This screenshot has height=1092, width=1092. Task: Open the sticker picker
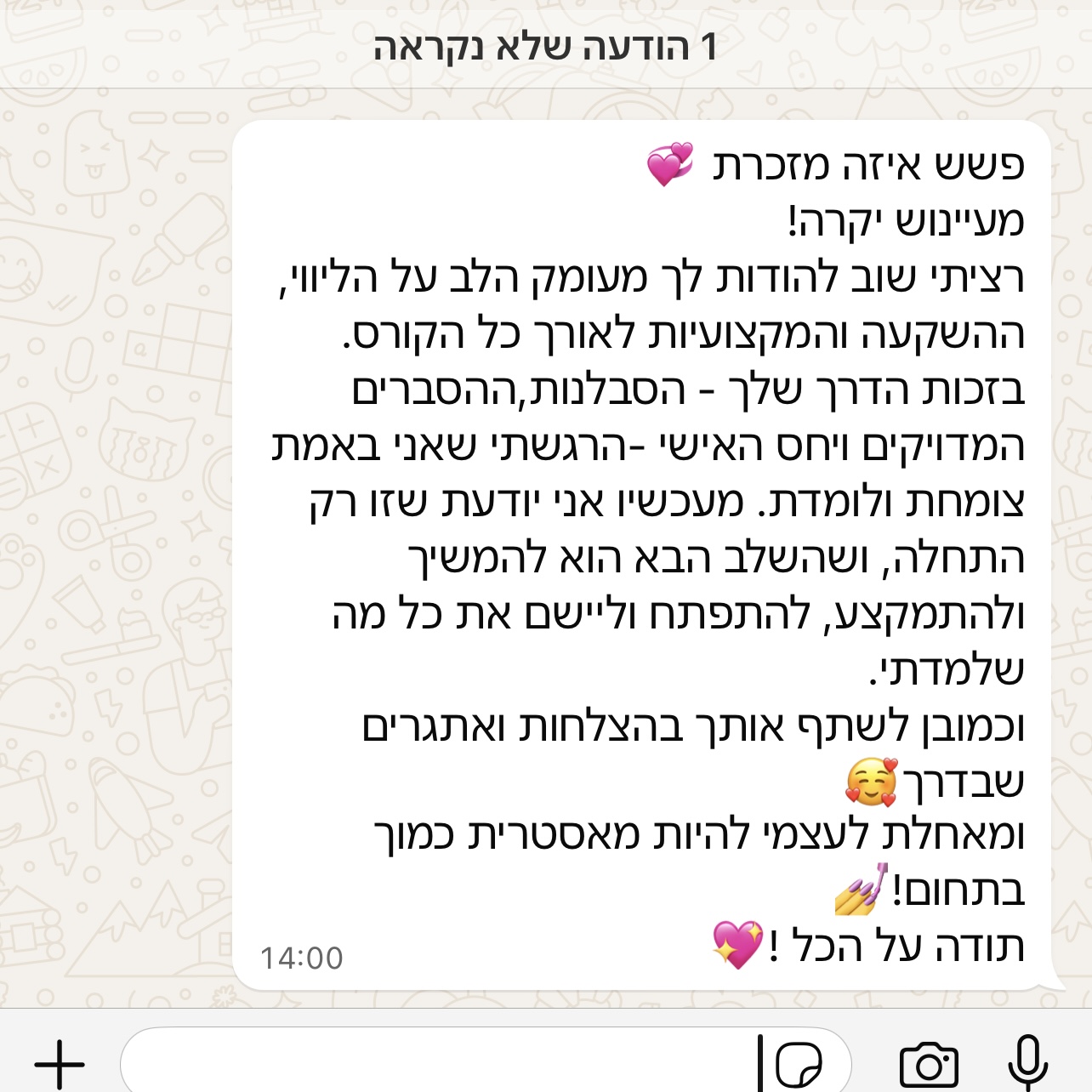(x=799, y=1063)
